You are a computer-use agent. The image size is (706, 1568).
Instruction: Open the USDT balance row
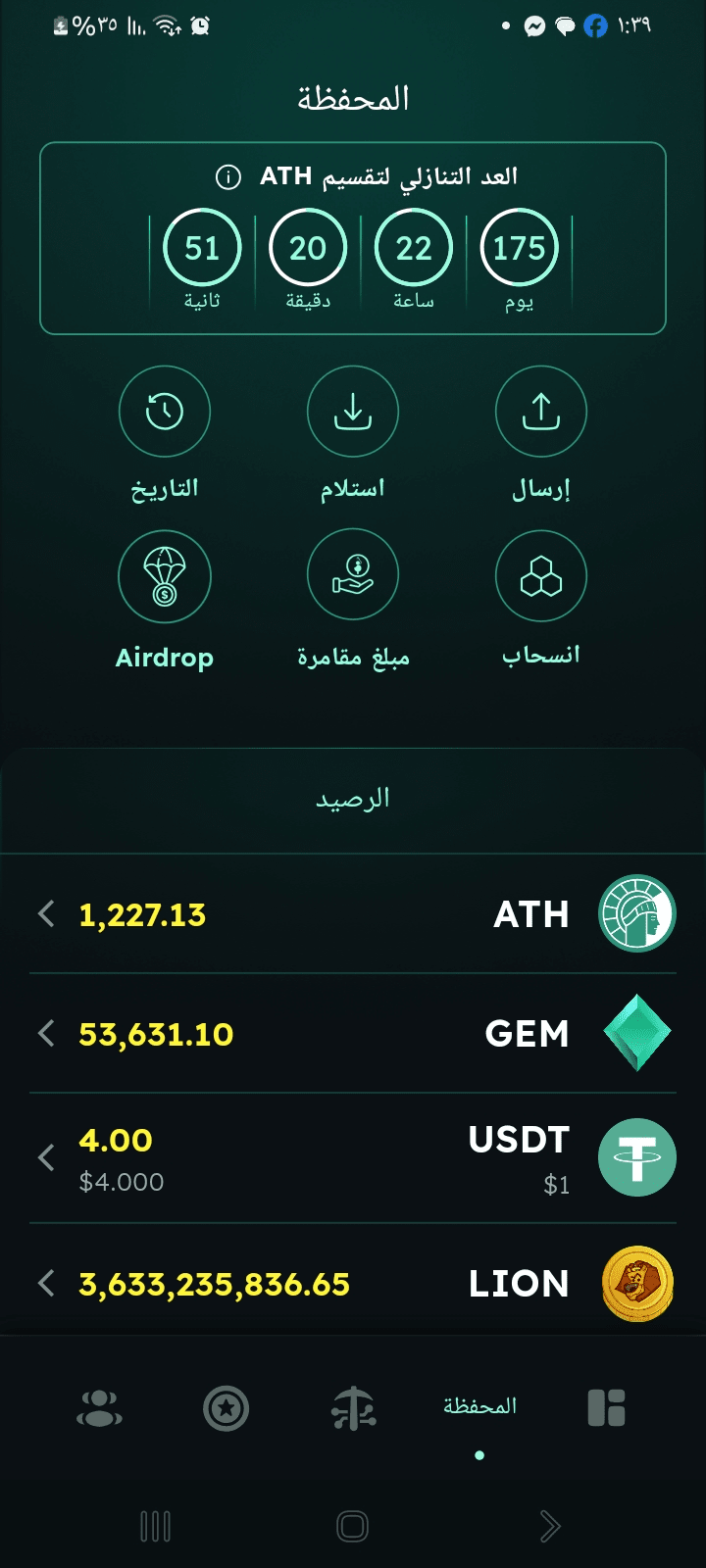[353, 1158]
